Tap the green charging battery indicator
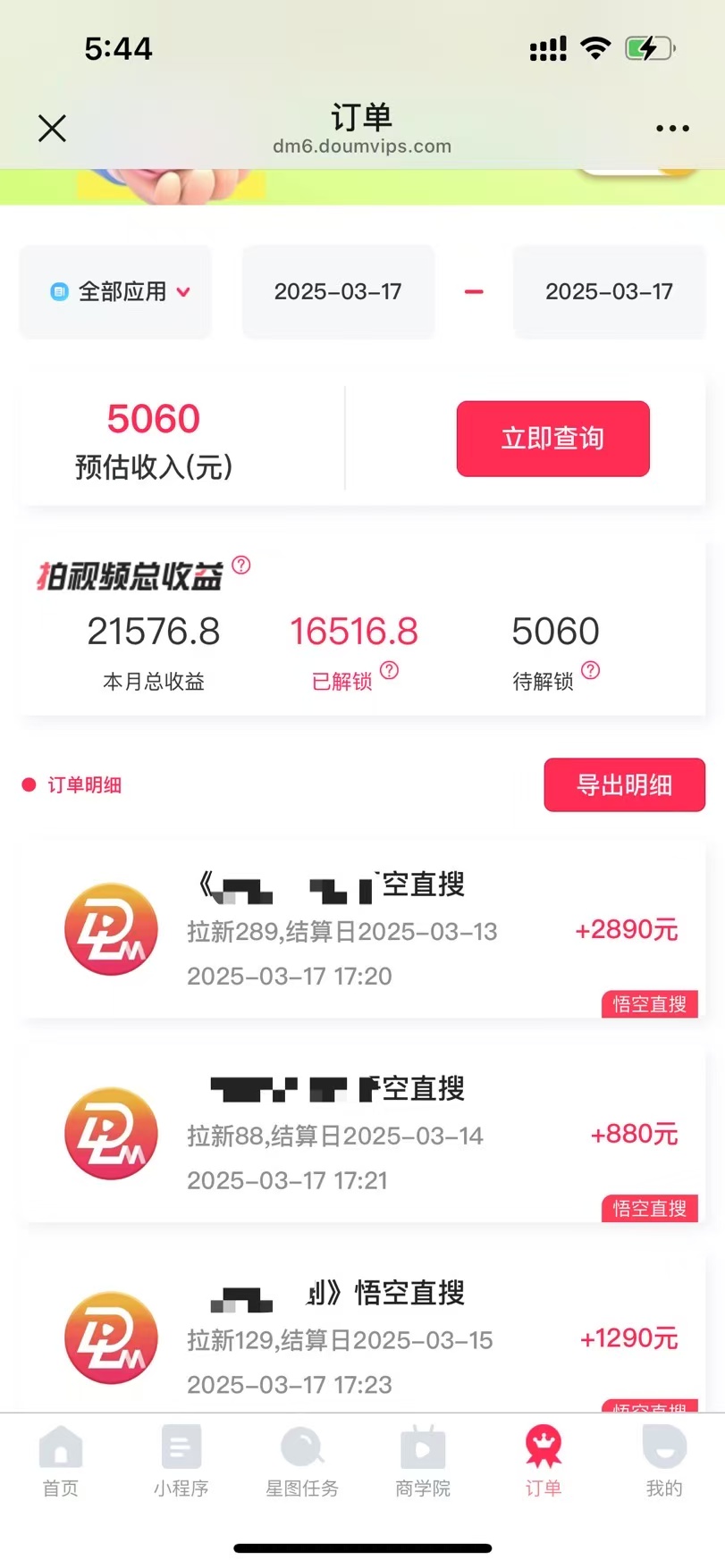This screenshot has height=1568, width=725. 648,47
